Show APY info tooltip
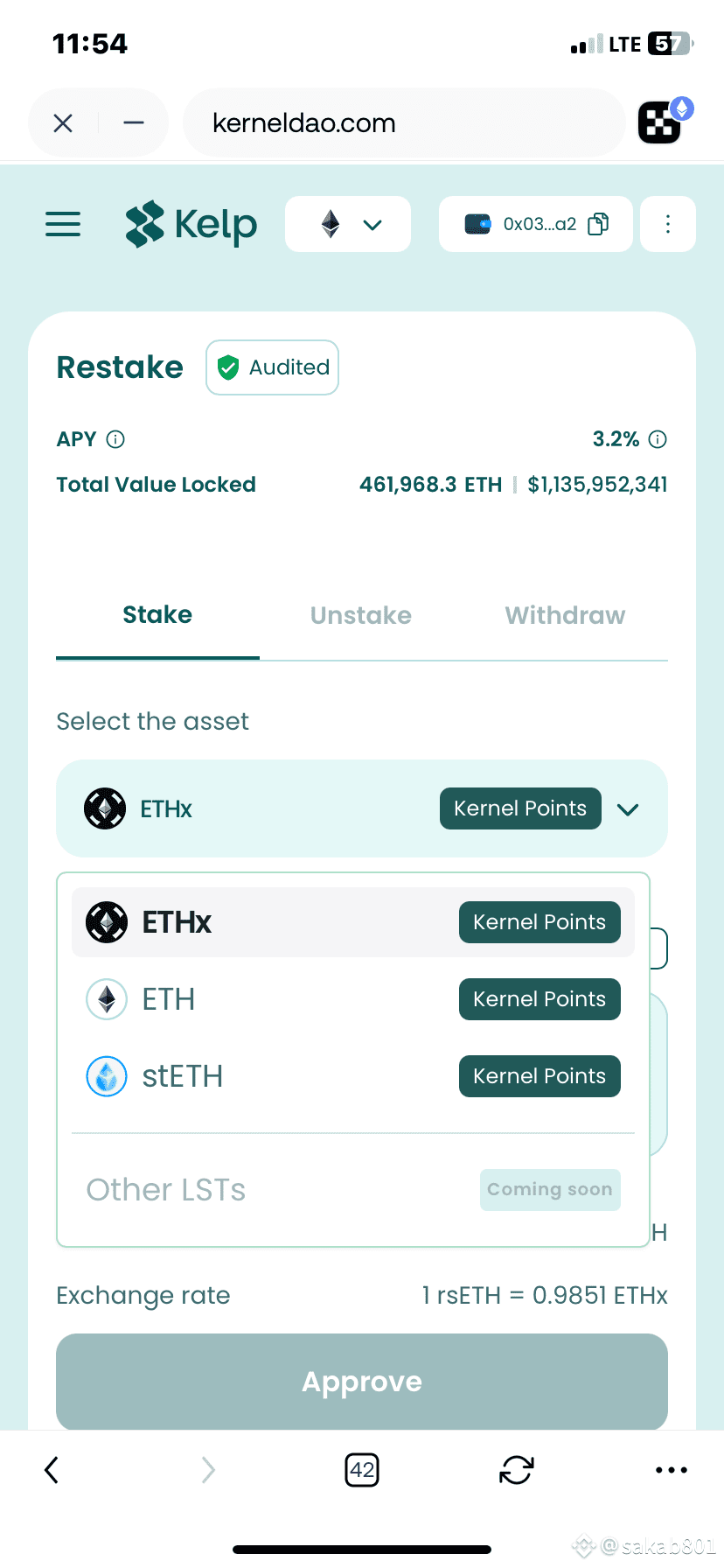724x1568 pixels. (x=115, y=439)
